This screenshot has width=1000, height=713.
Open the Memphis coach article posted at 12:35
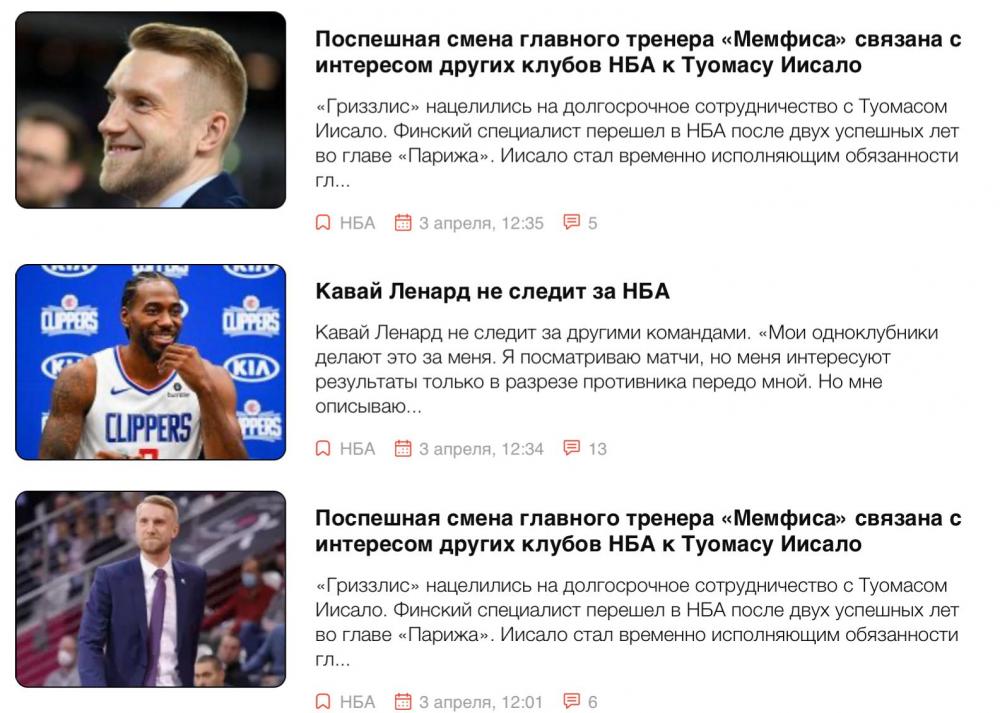tap(638, 53)
